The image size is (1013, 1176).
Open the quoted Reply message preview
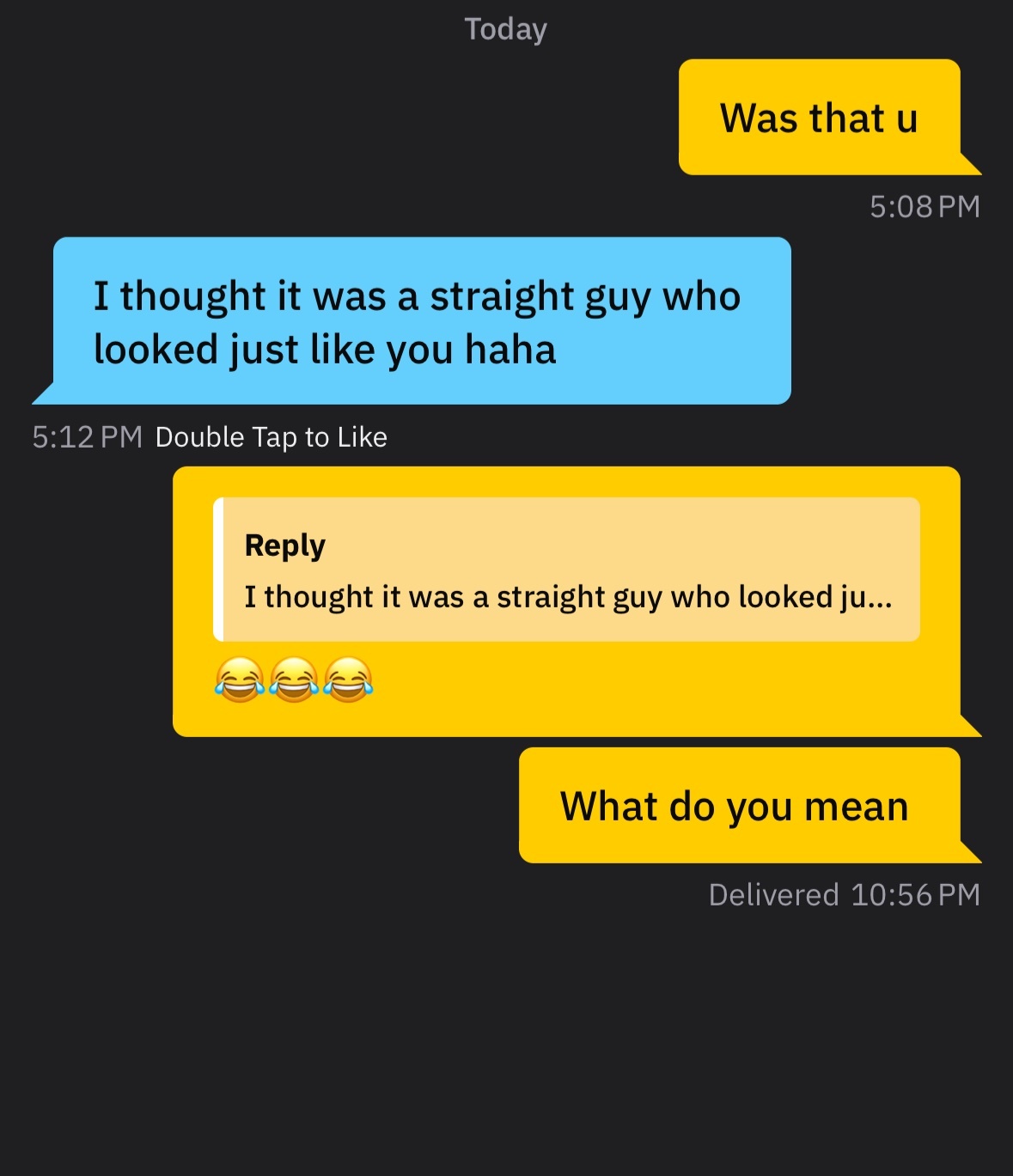point(566,570)
